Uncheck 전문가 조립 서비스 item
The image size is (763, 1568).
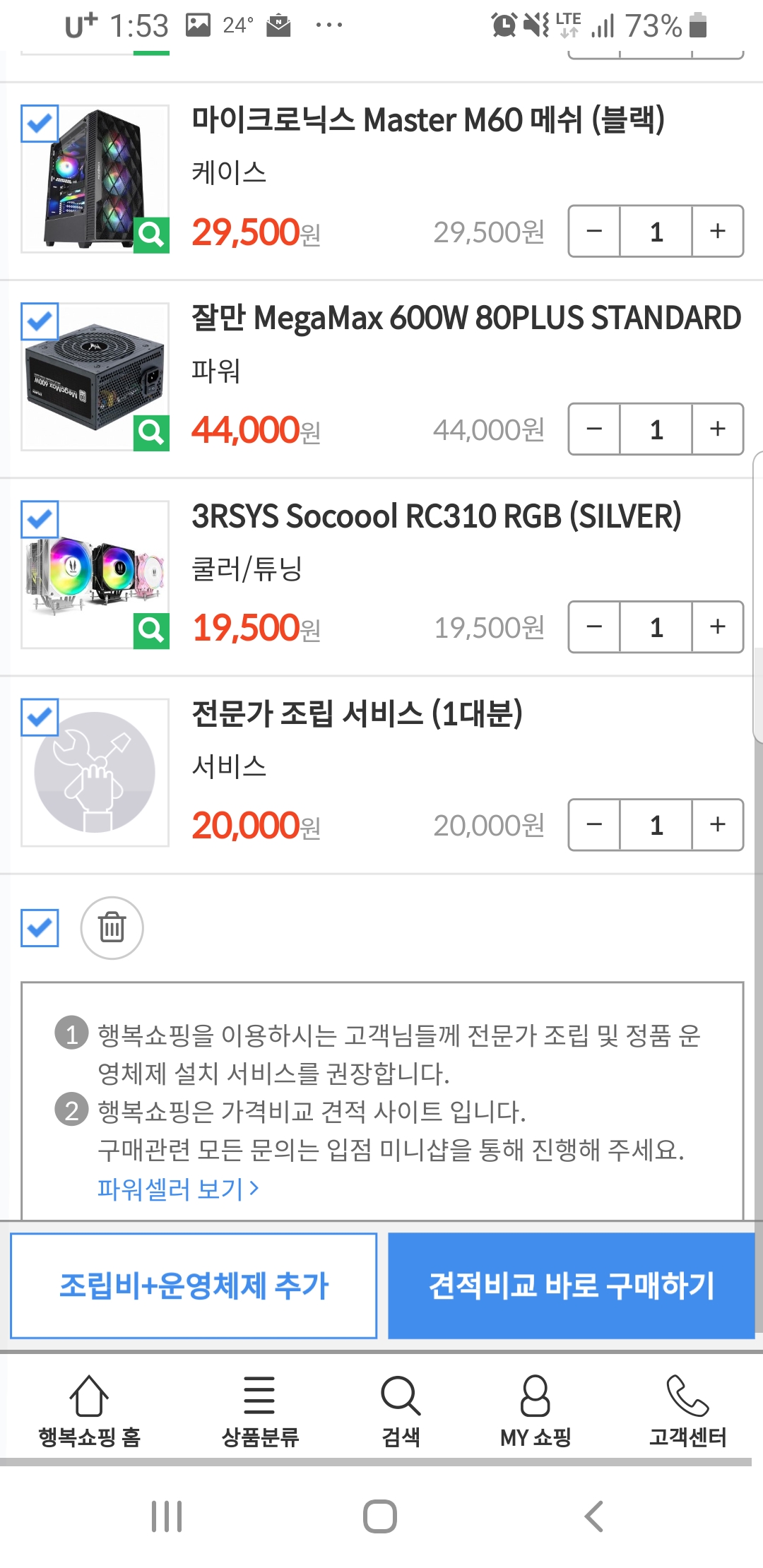[40, 717]
